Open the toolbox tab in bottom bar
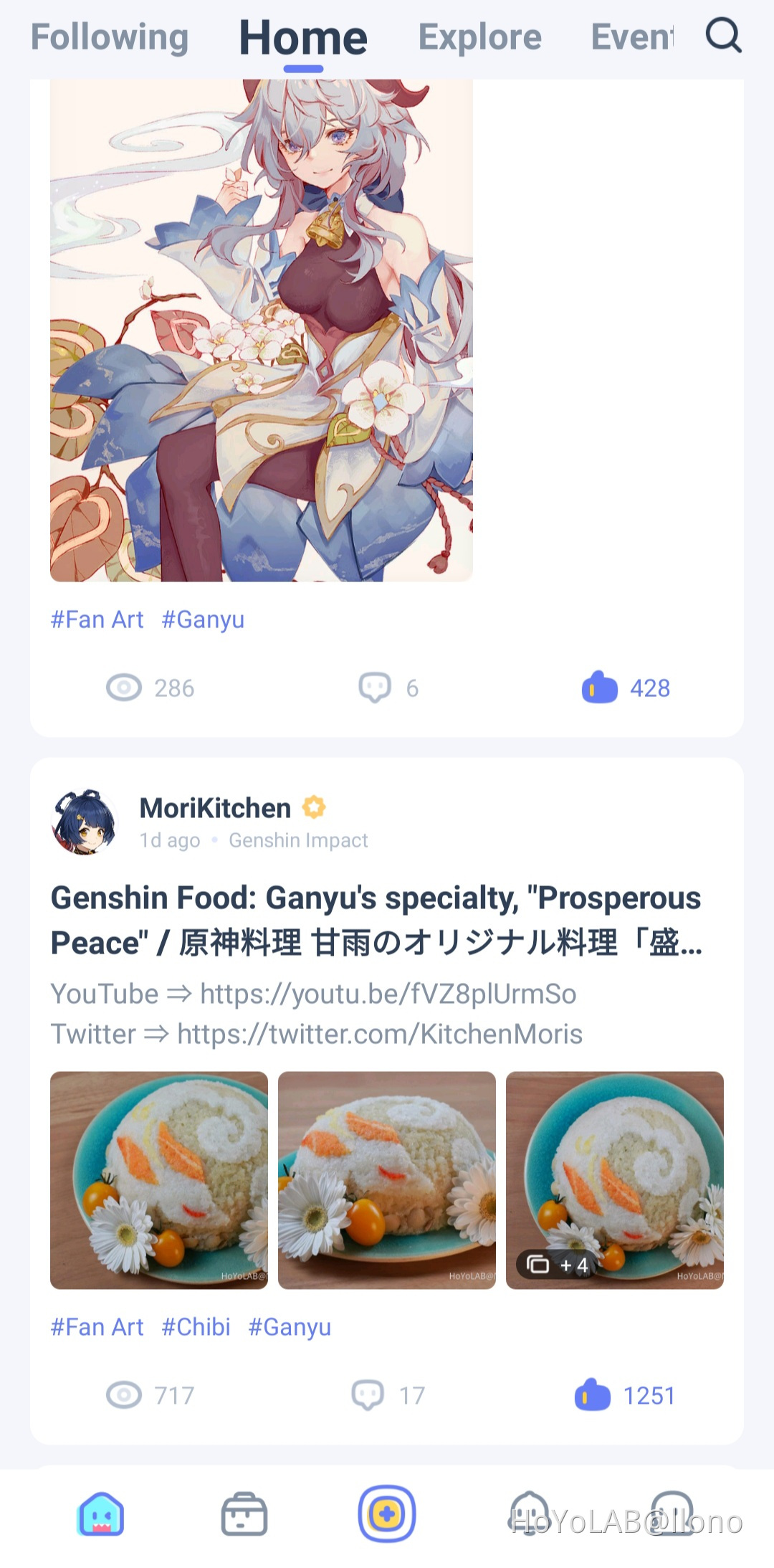 244,1514
